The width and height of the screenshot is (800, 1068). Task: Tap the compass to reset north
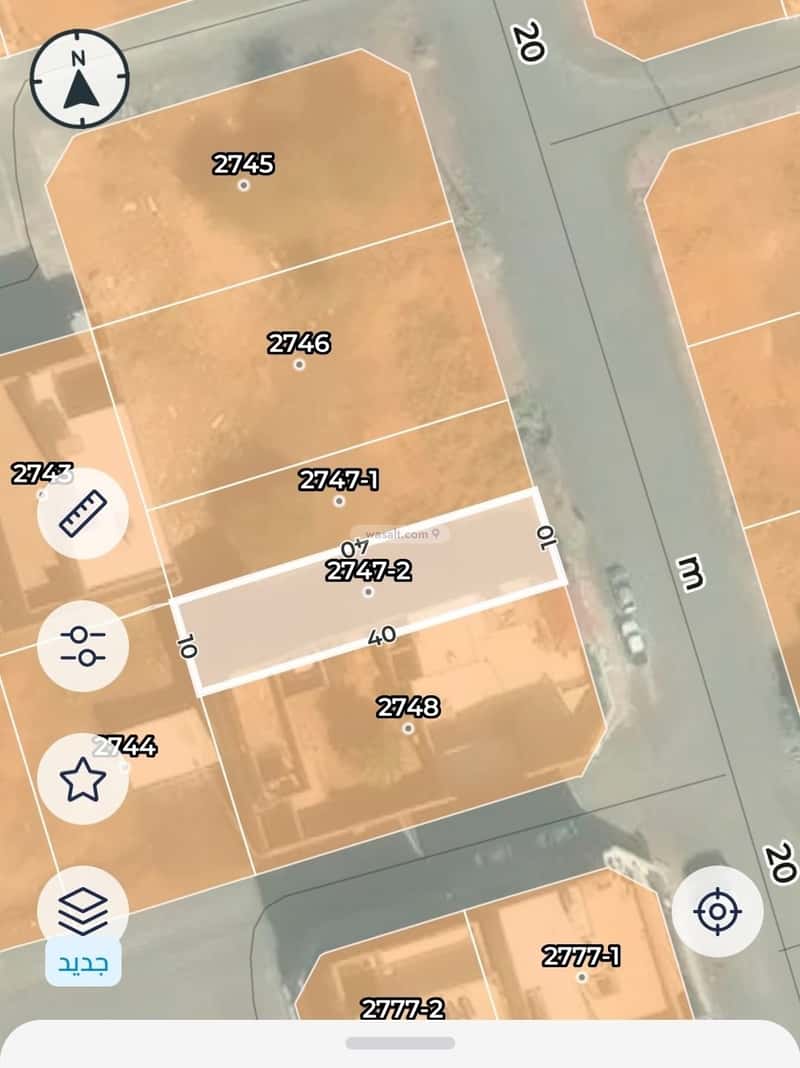pos(80,77)
